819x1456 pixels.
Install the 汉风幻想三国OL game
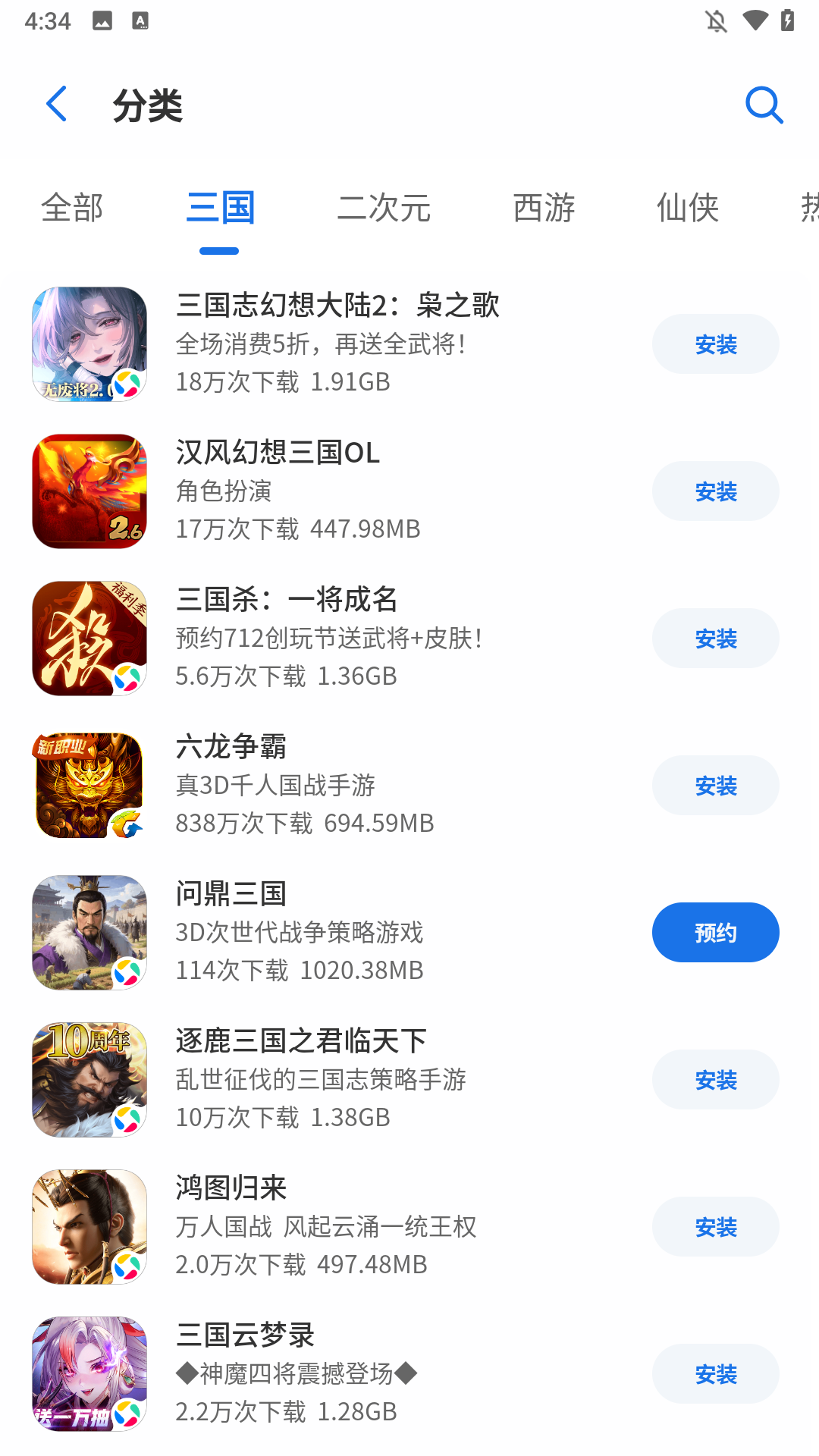[715, 491]
